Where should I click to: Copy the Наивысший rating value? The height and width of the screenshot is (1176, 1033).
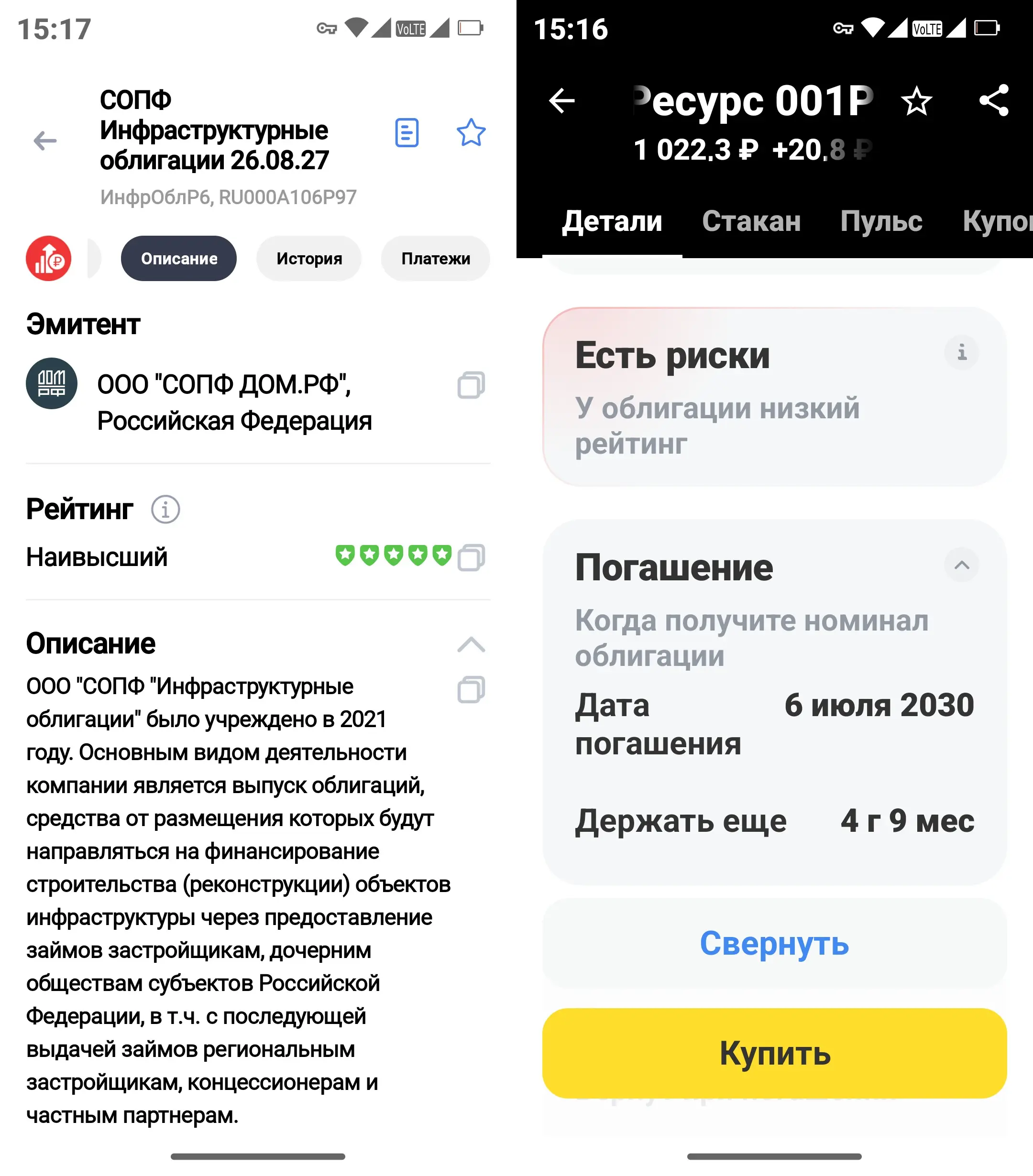tap(471, 557)
